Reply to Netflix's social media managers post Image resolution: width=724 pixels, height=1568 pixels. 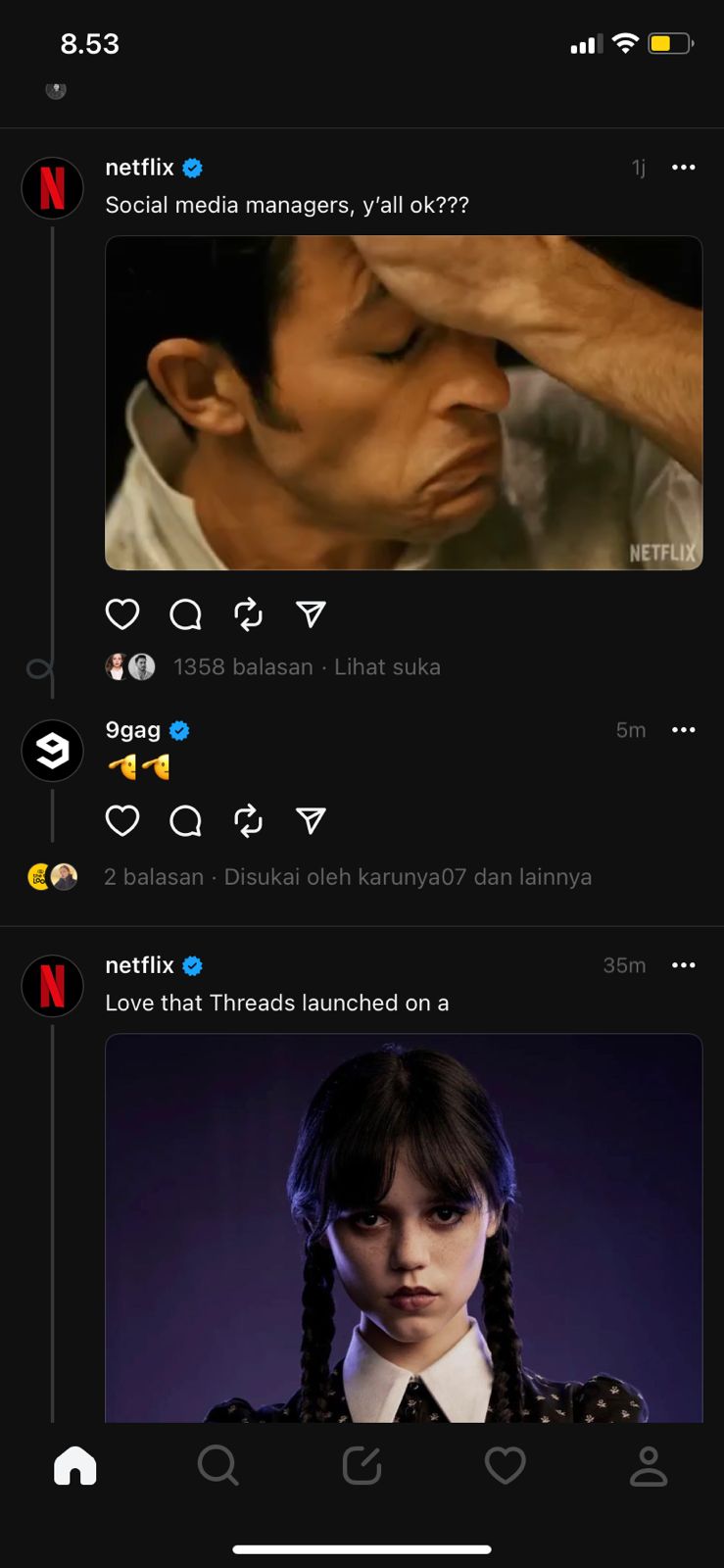185,614
